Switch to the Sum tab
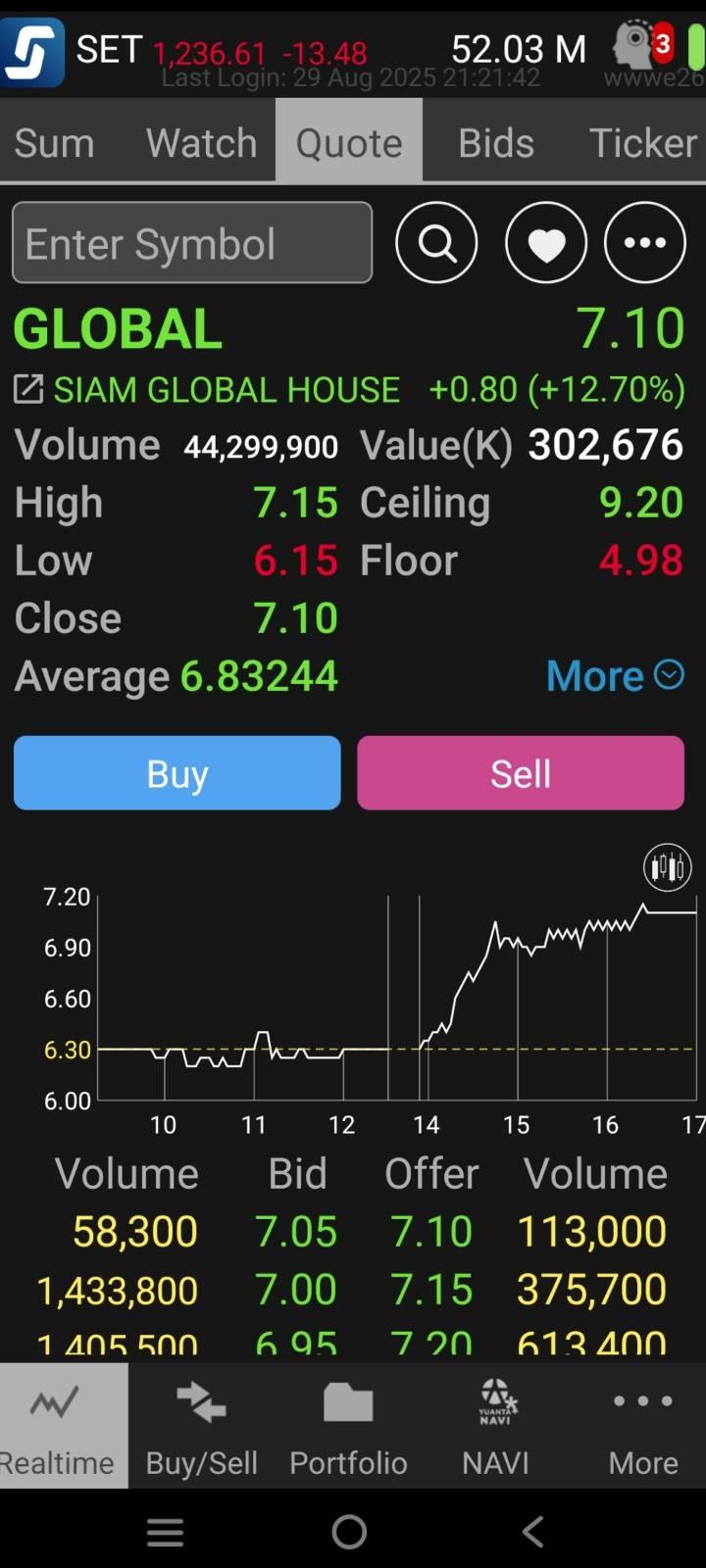 pos(55,143)
